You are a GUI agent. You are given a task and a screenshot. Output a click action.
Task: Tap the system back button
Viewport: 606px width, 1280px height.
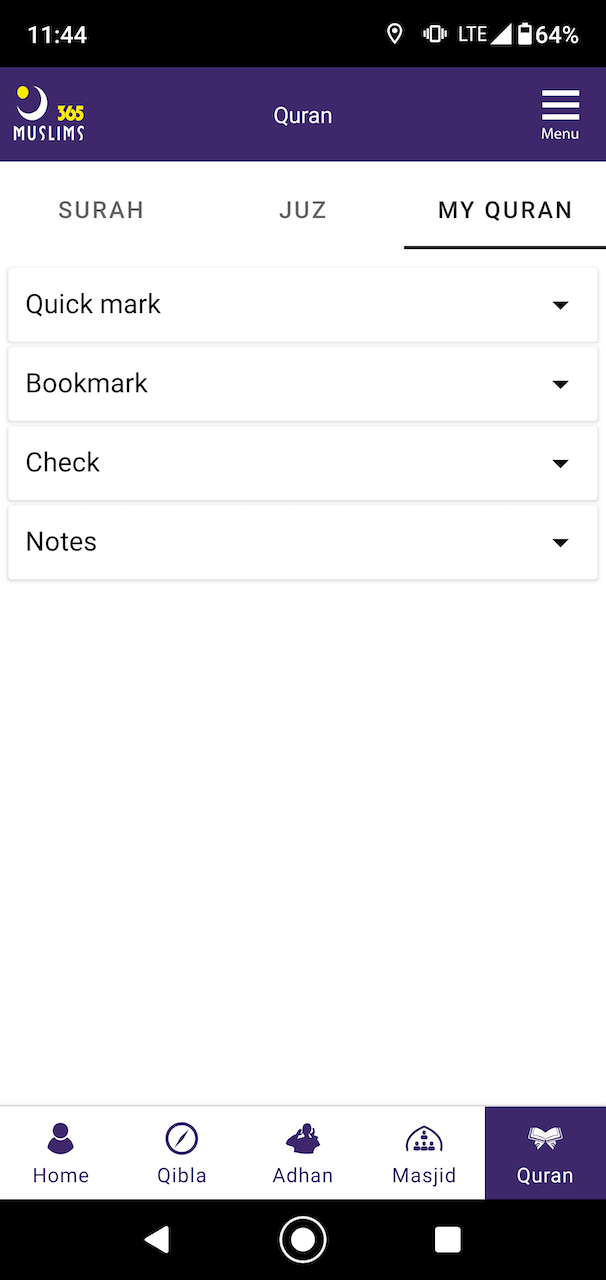pos(157,1240)
